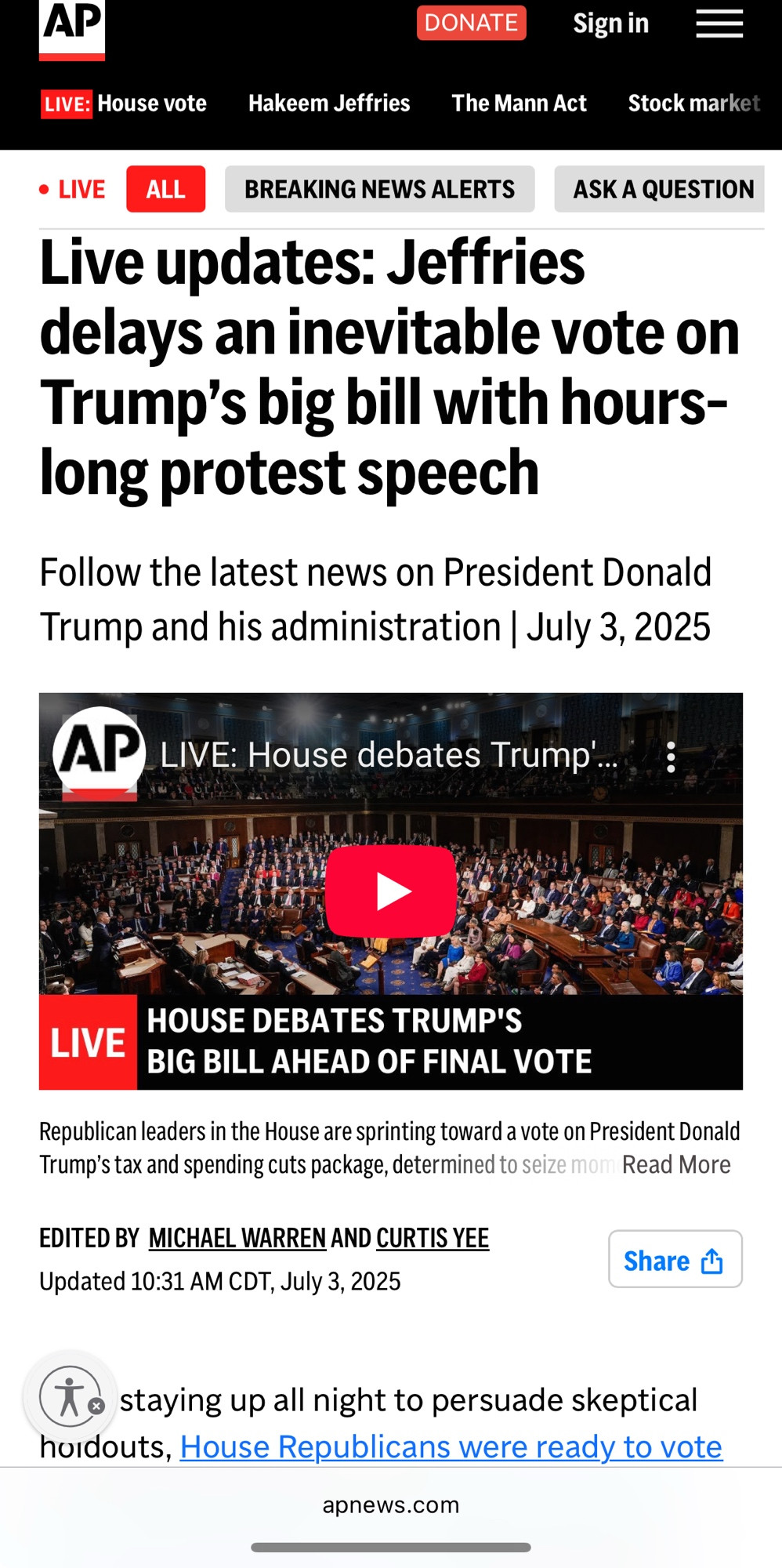The height and width of the screenshot is (1568, 782).
Task: Go to AP home via logo
Action: [x=72, y=30]
